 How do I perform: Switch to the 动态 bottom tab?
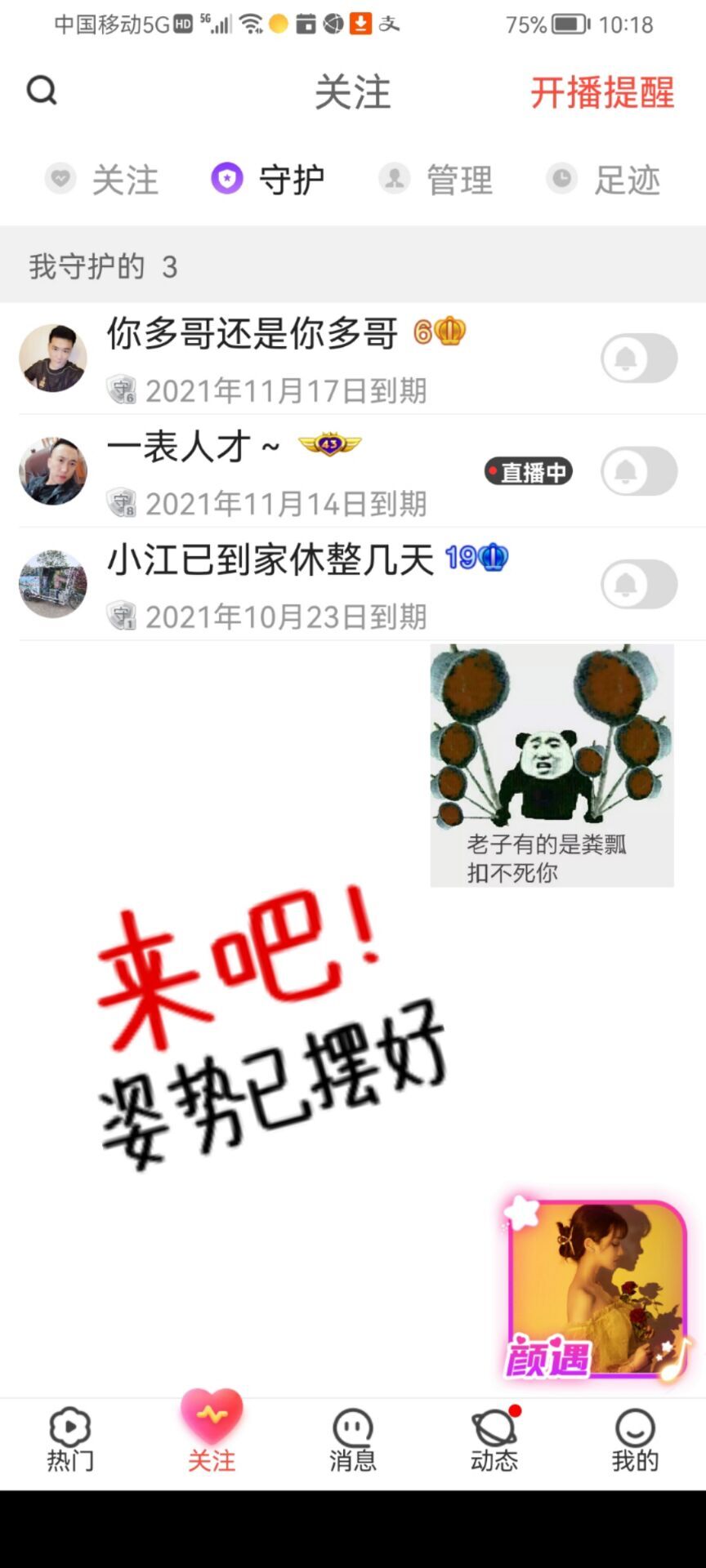tap(494, 1441)
